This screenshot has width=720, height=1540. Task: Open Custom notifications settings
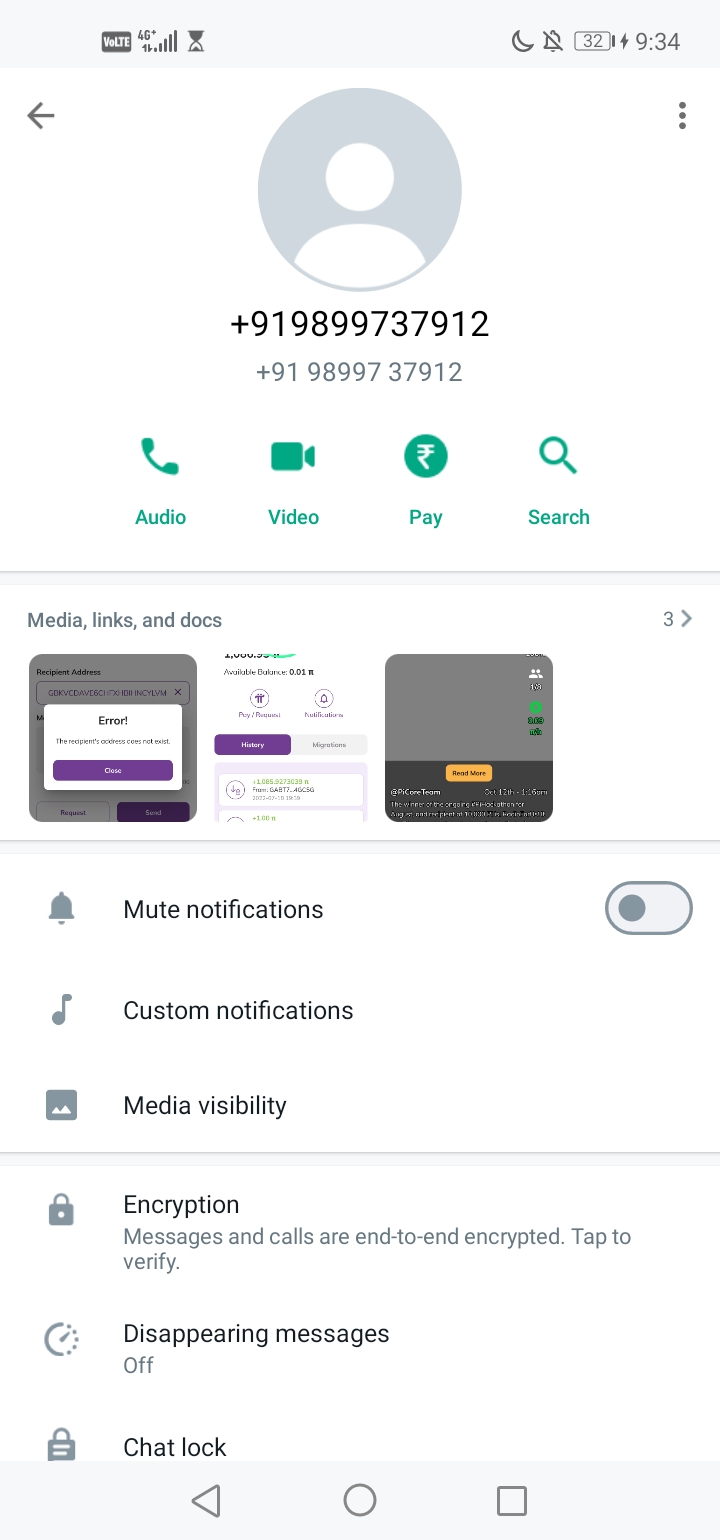click(x=238, y=1010)
